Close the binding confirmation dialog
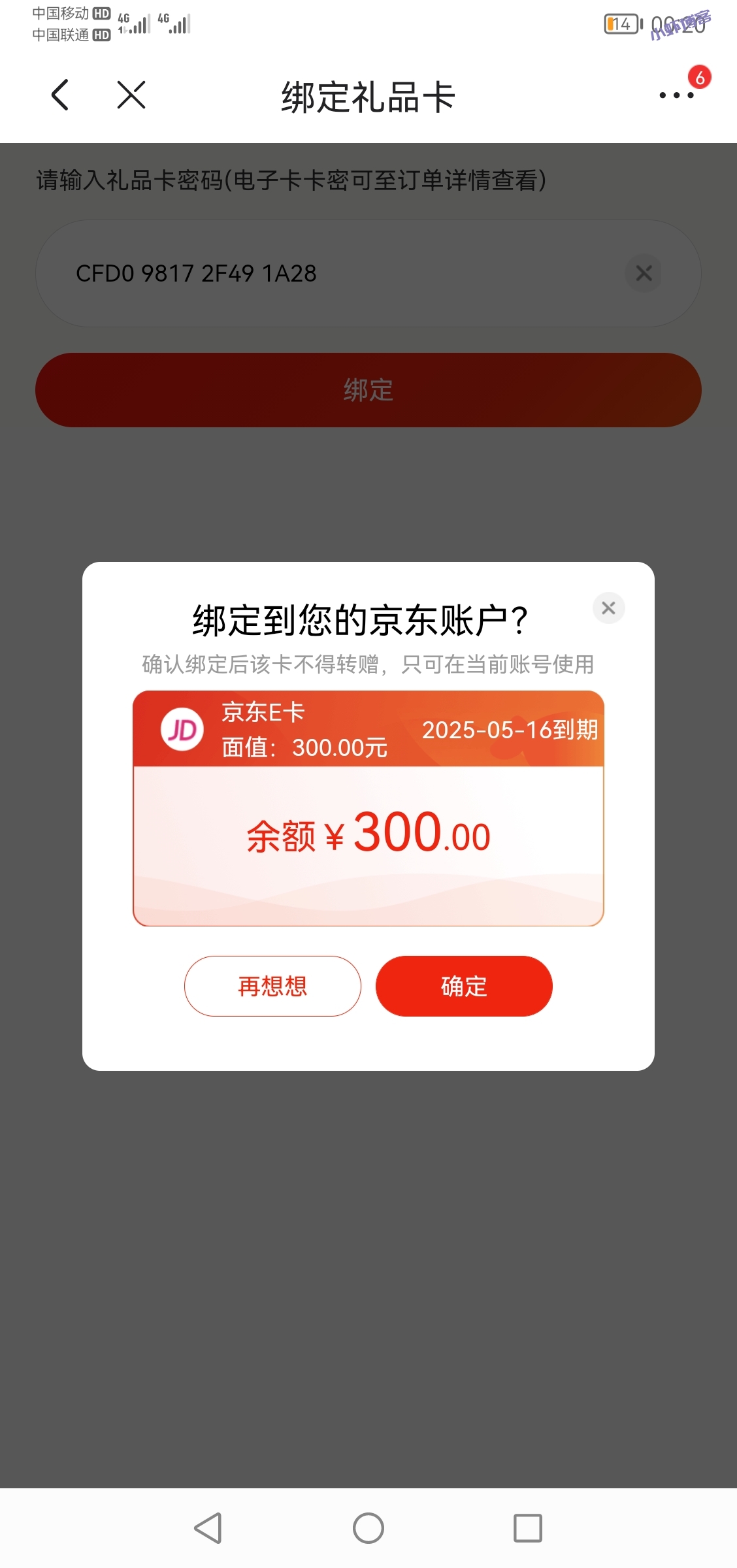Screen dimensions: 737x1568 pos(608,608)
